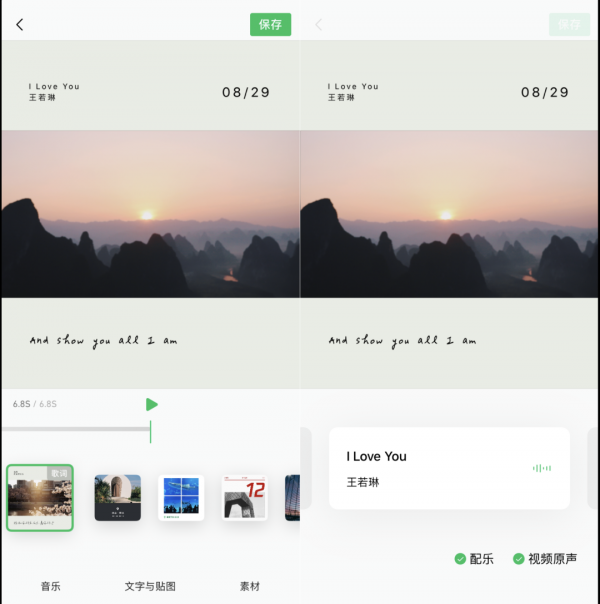Tap the playback progress bar
This screenshot has height=604, width=600.
pyautogui.click(x=76, y=429)
